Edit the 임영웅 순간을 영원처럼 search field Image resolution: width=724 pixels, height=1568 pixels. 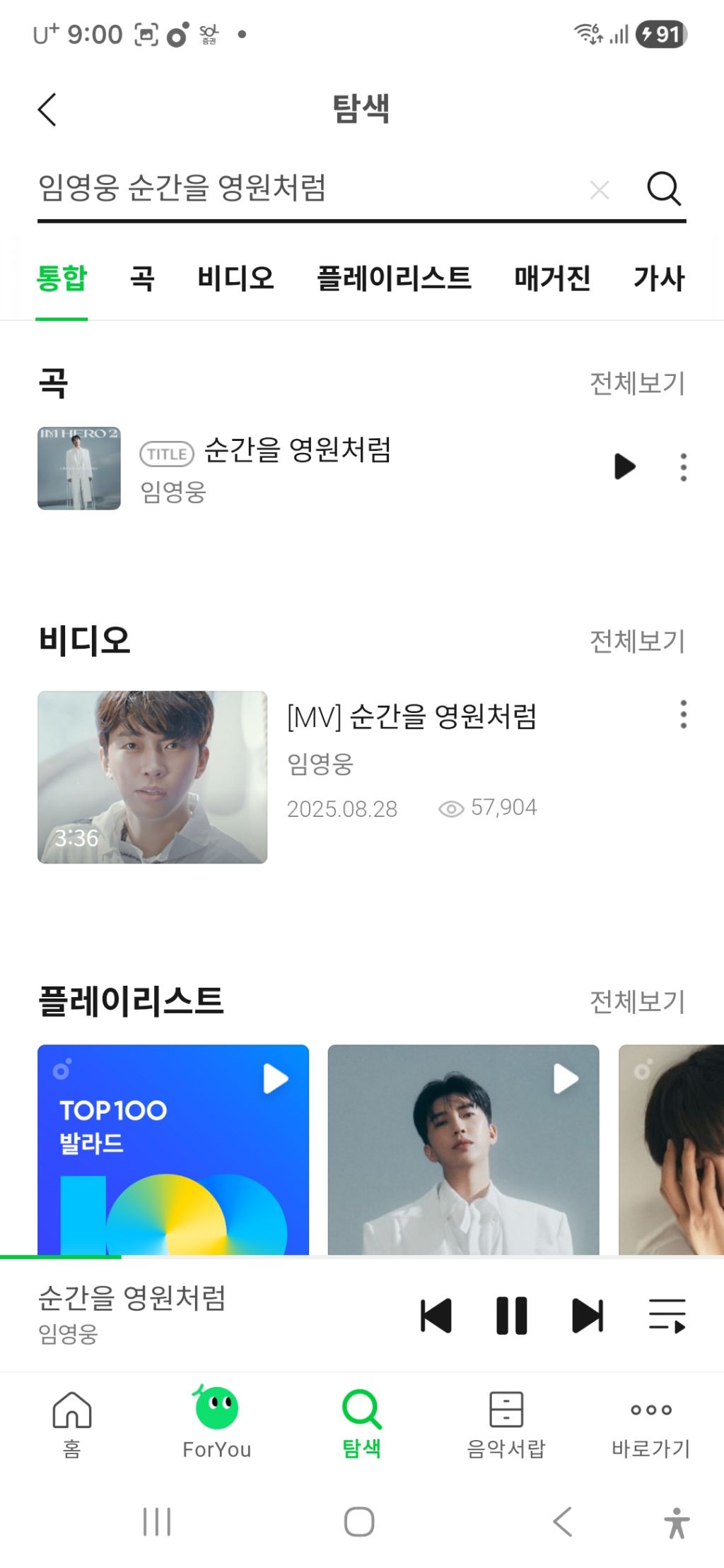(283, 188)
